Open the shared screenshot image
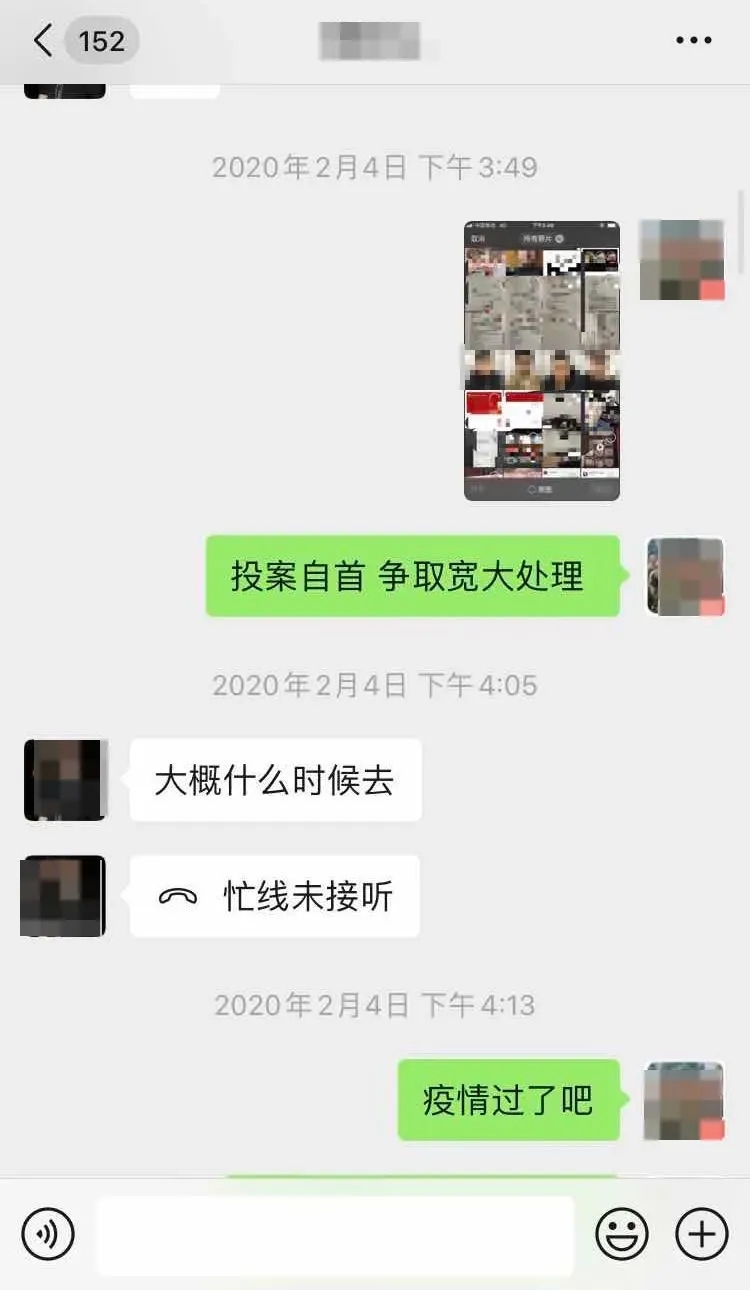This screenshot has height=1290, width=750. pos(541,360)
